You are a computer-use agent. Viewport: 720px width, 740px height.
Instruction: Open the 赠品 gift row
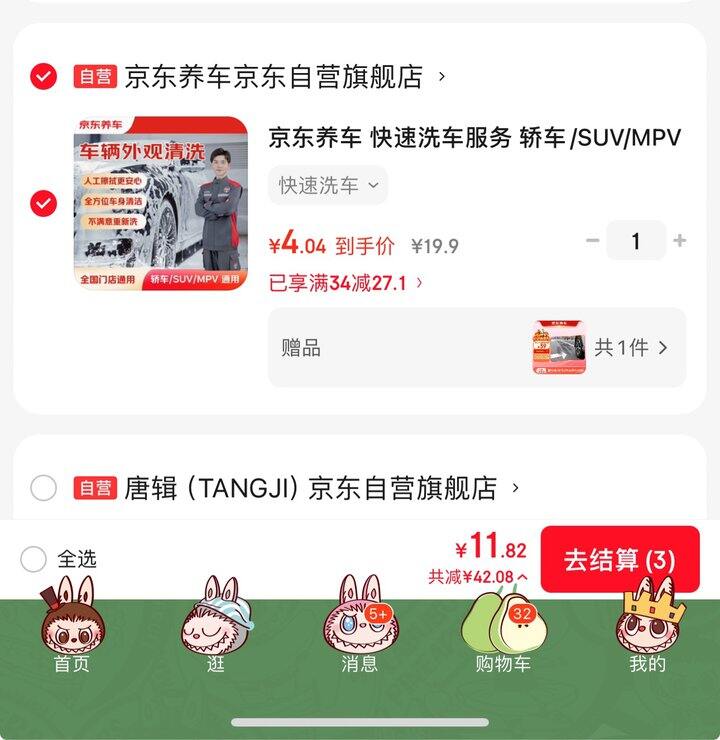point(477,347)
